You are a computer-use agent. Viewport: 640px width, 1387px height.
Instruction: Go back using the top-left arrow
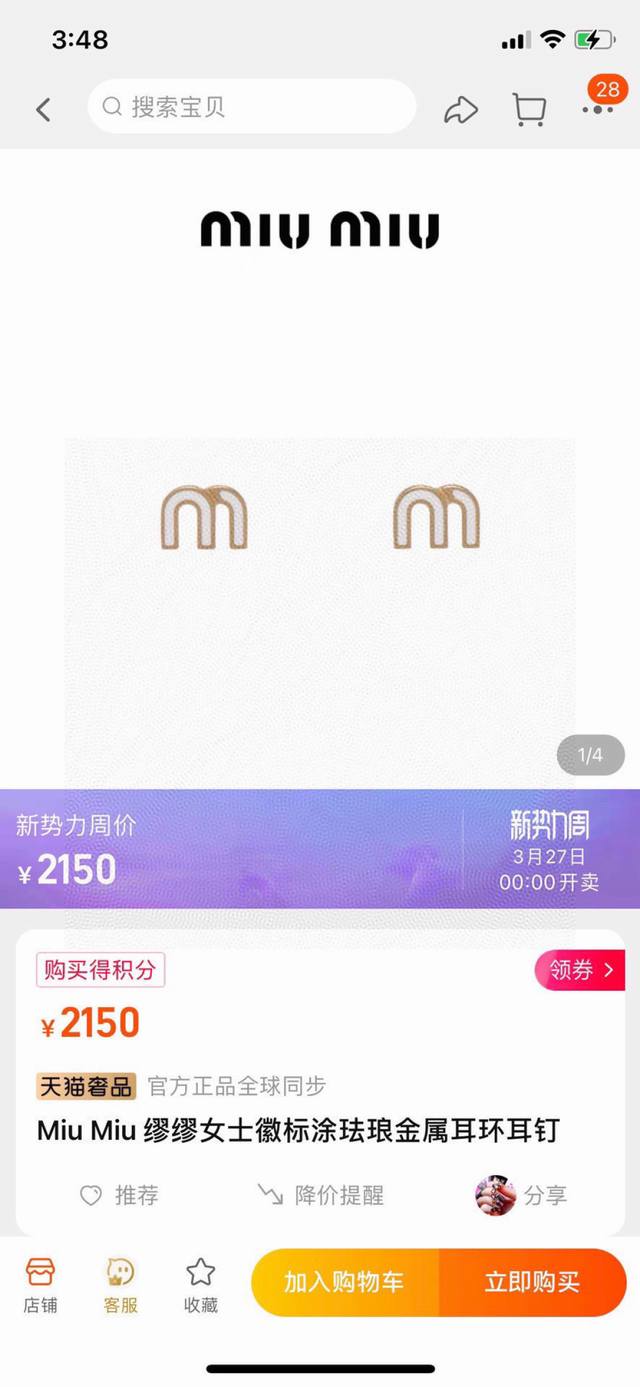point(43,109)
